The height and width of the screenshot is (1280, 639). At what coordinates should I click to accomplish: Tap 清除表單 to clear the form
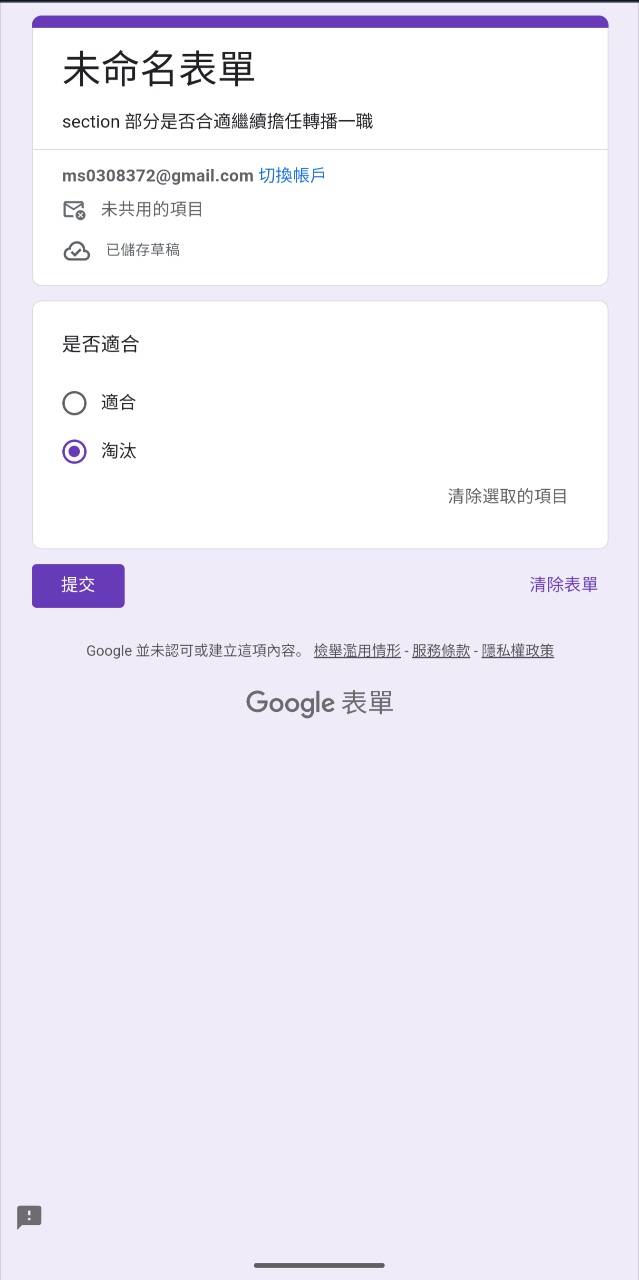563,585
